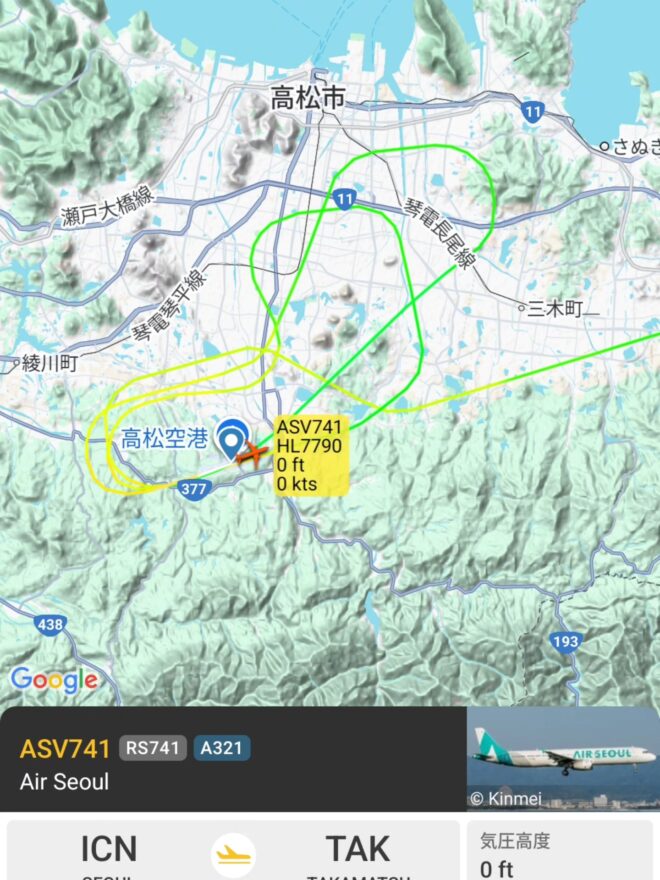Tap the Takamatsu Airport pin marker
The width and height of the screenshot is (660, 880).
tap(234, 437)
